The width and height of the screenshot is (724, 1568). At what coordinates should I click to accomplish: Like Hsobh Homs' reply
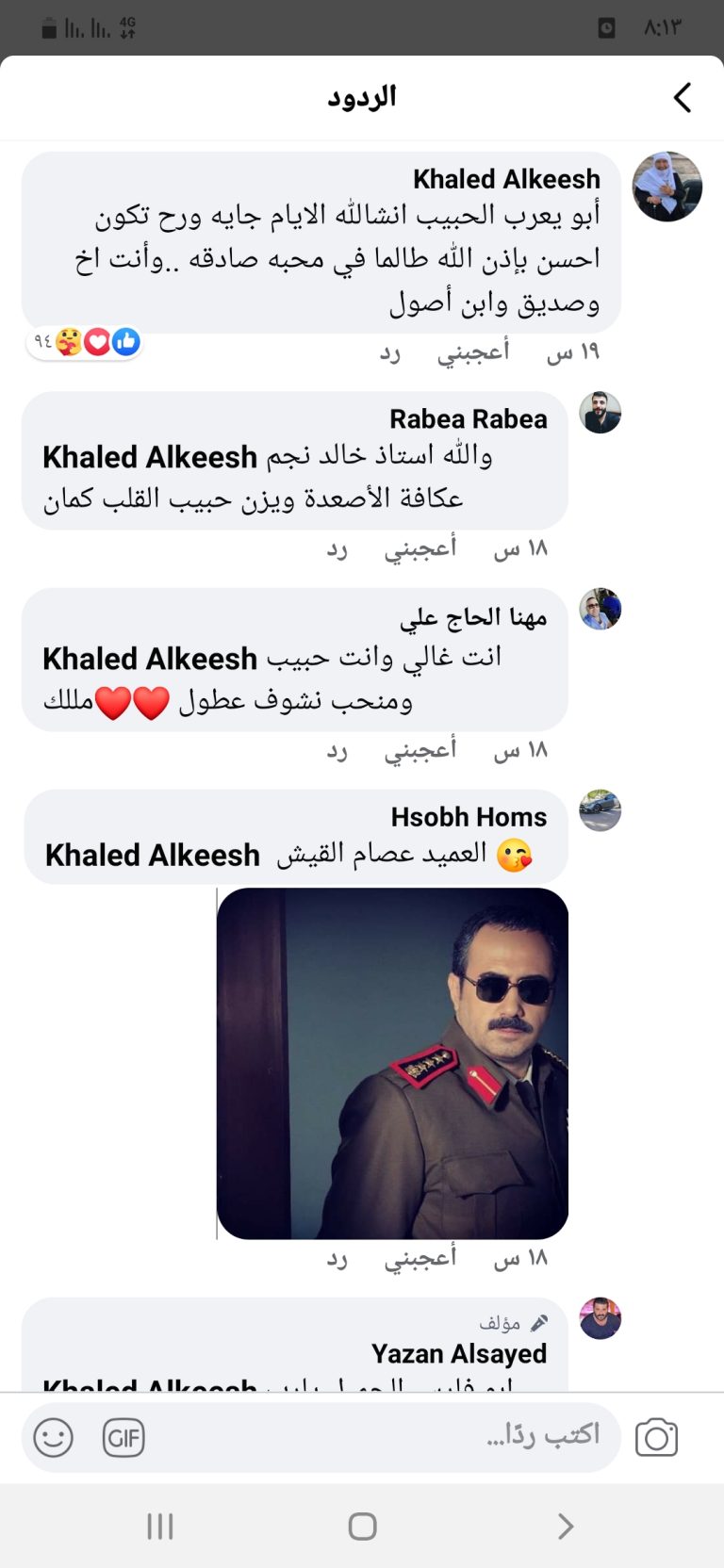pyautogui.click(x=420, y=1257)
